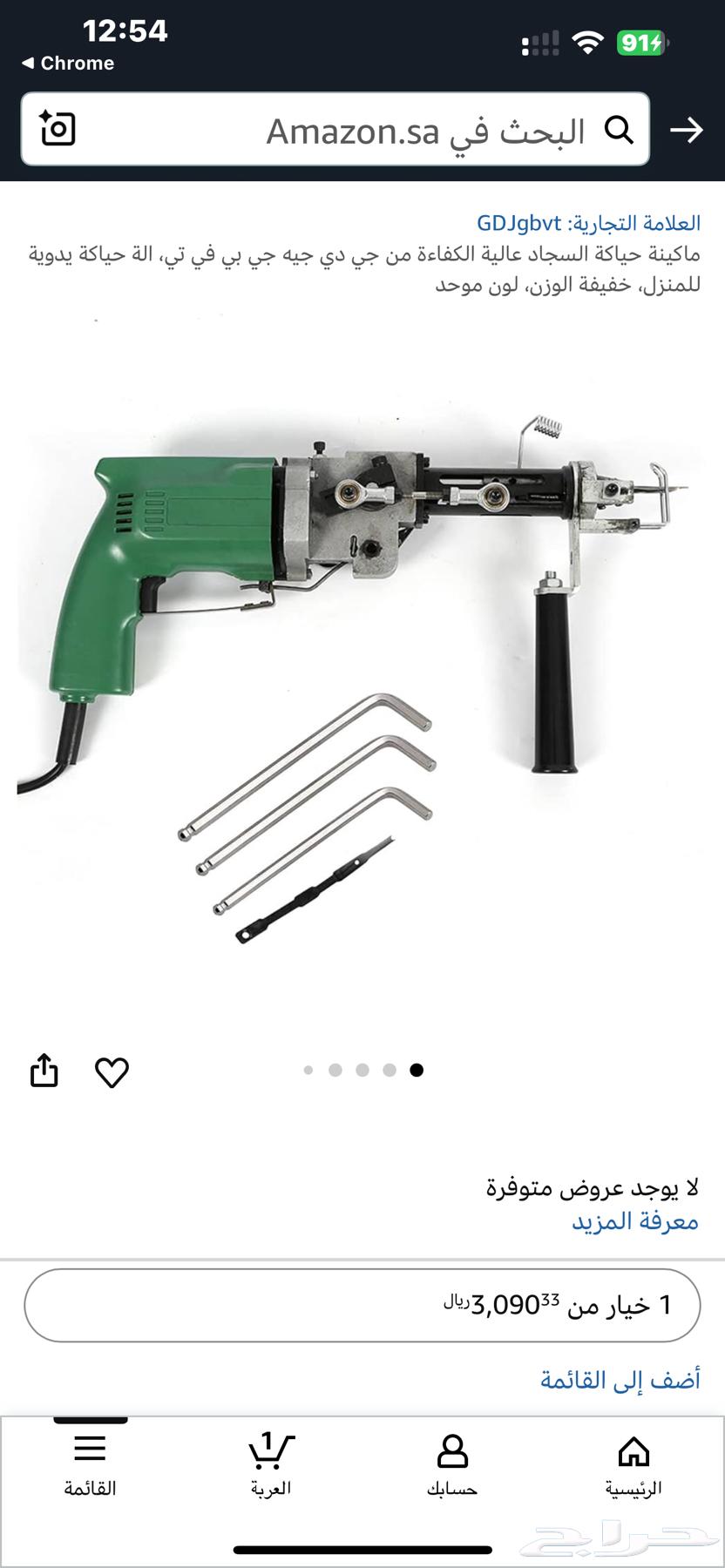Open the camera lens search icon
The image size is (725, 1568).
pyautogui.click(x=58, y=129)
